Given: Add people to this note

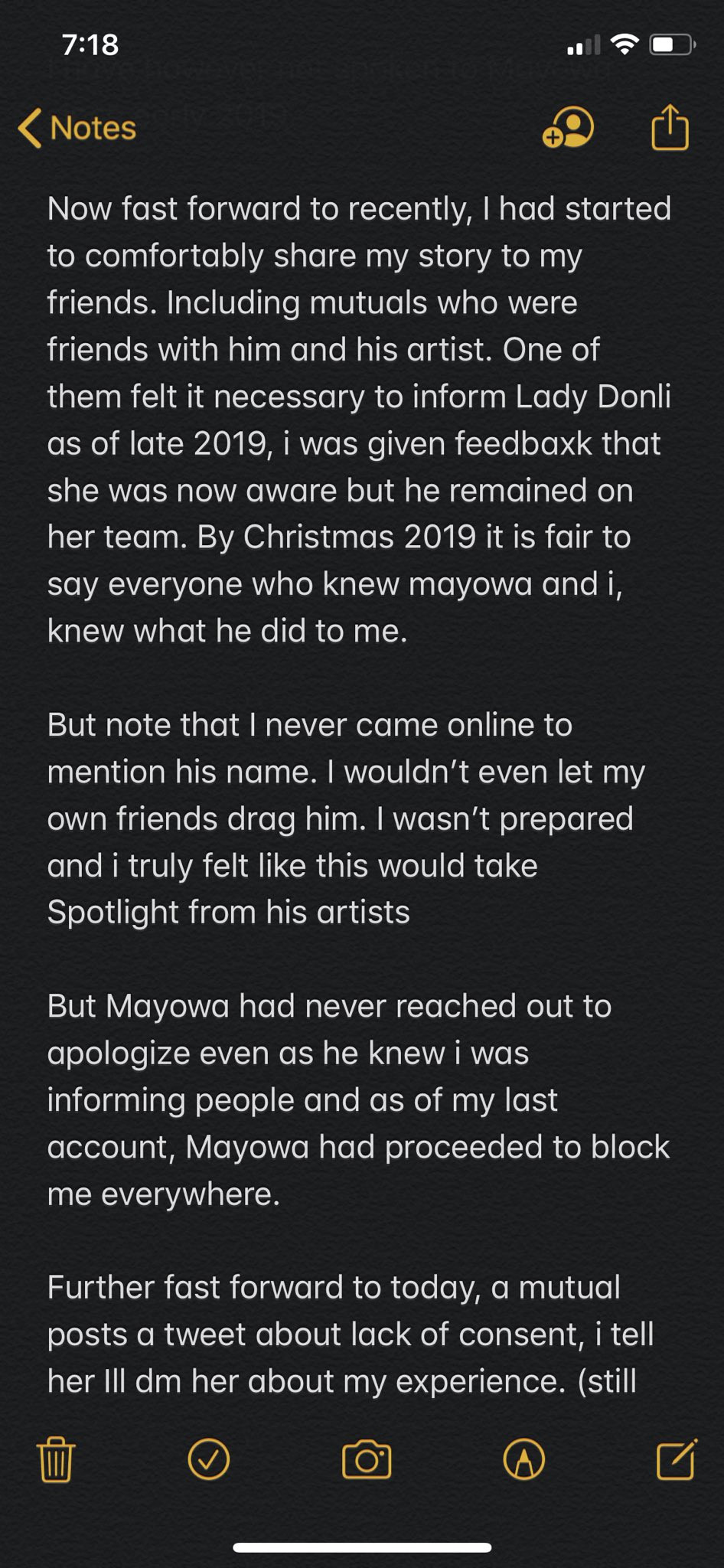Looking at the screenshot, I should click(x=568, y=127).
